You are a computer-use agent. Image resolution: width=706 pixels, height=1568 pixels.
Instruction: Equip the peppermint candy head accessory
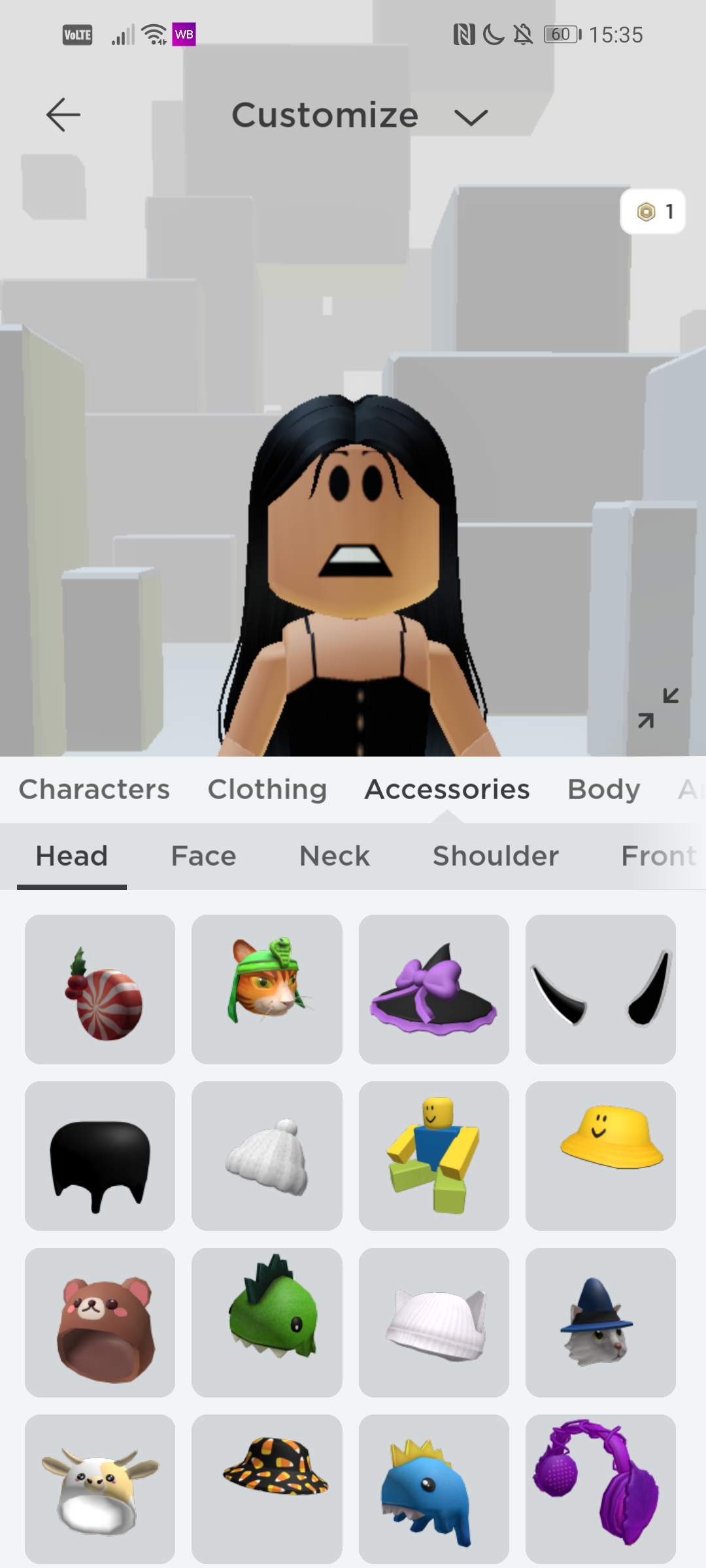click(100, 989)
